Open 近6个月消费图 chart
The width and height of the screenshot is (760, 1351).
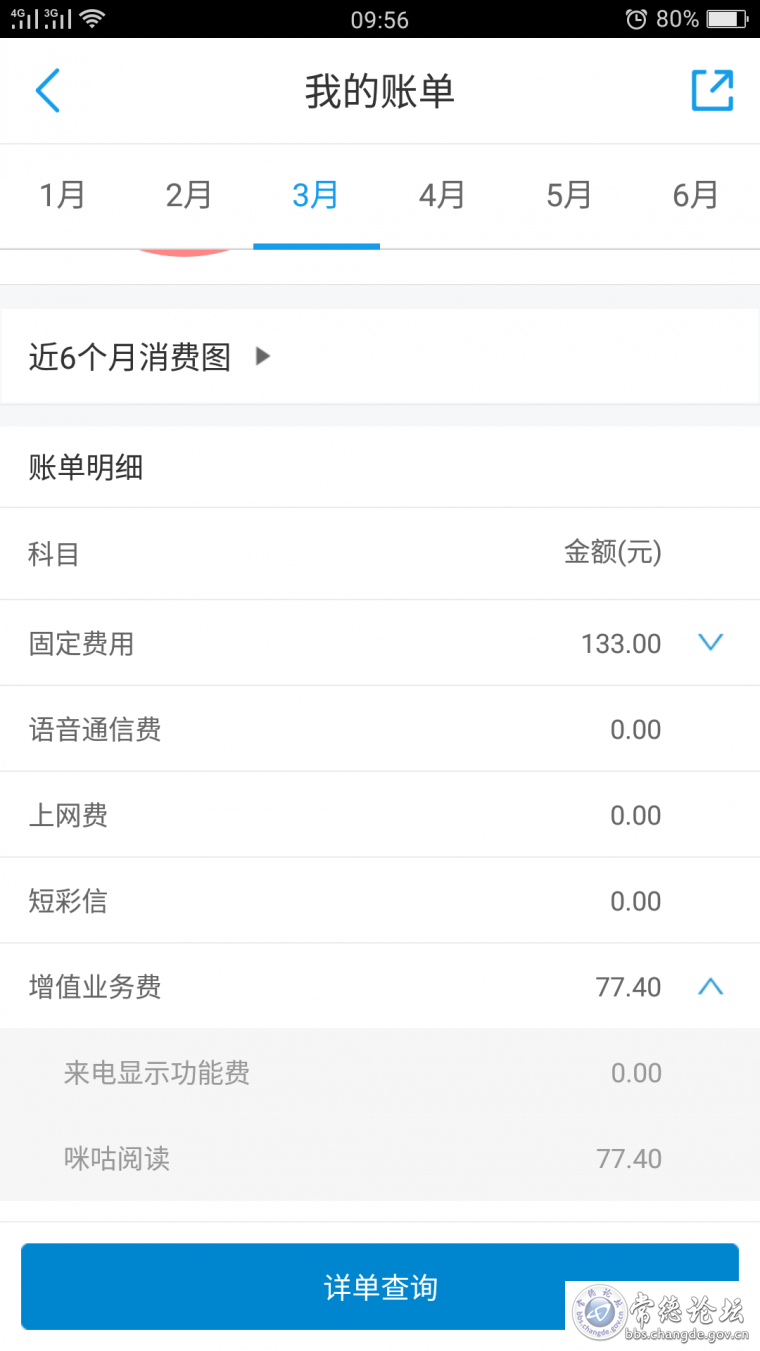coord(380,357)
